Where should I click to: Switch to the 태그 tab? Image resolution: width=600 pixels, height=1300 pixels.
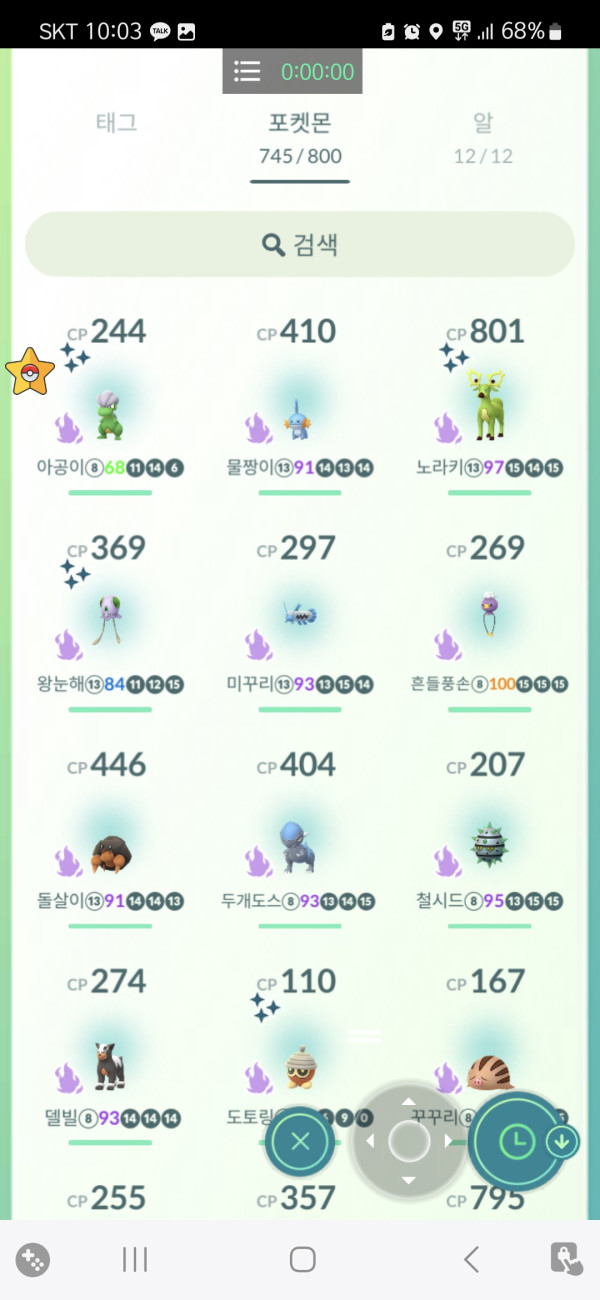point(117,124)
